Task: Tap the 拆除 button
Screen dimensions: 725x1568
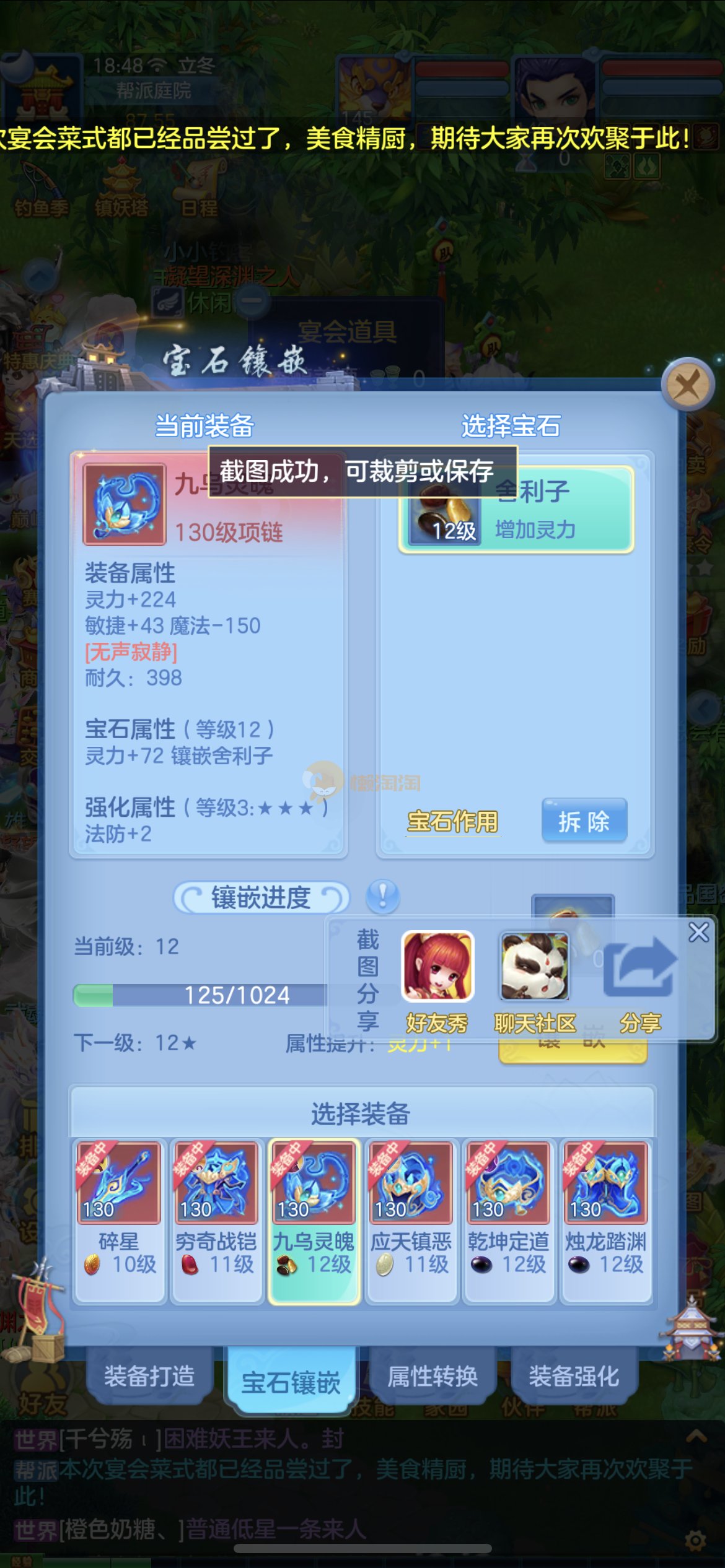Action: pyautogui.click(x=584, y=821)
